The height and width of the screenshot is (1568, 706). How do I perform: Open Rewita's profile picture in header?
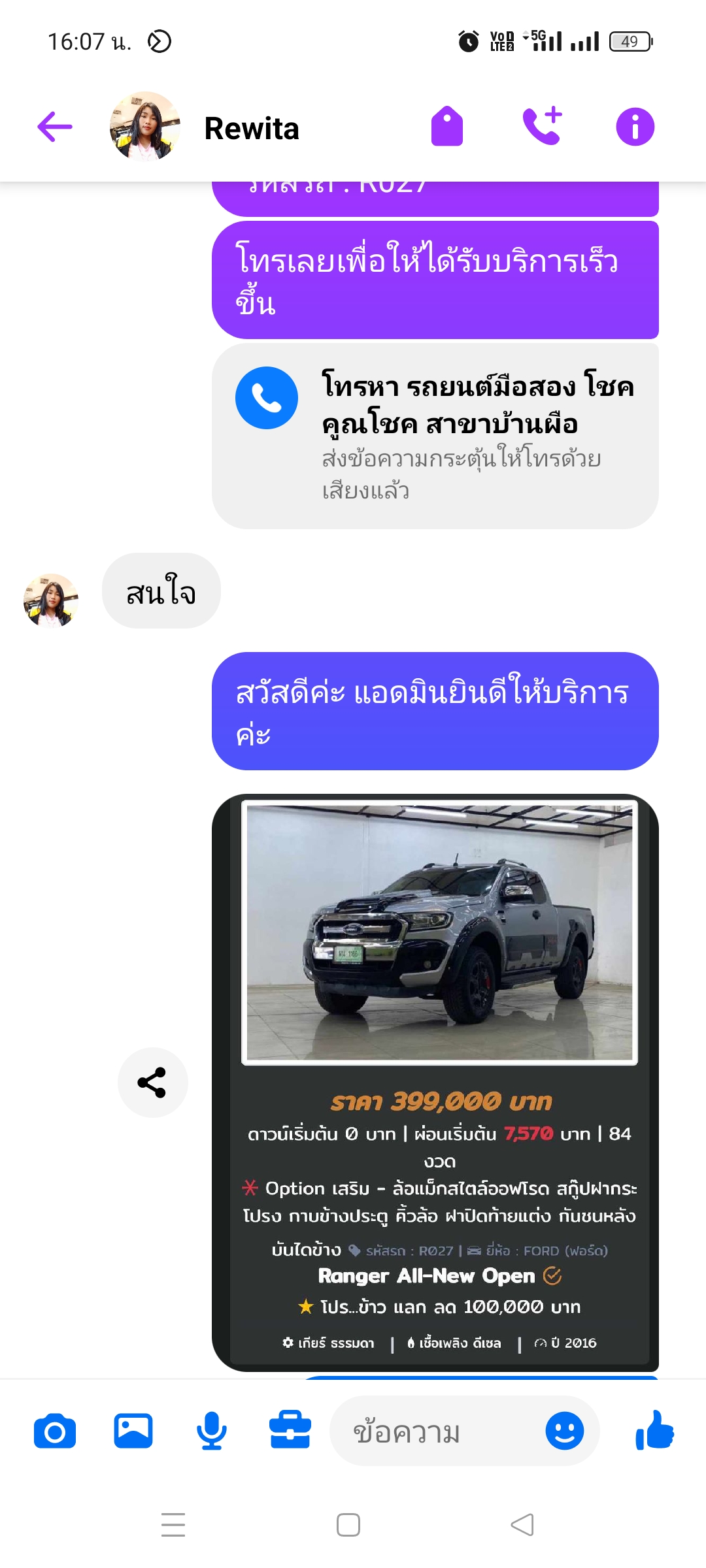tap(145, 127)
